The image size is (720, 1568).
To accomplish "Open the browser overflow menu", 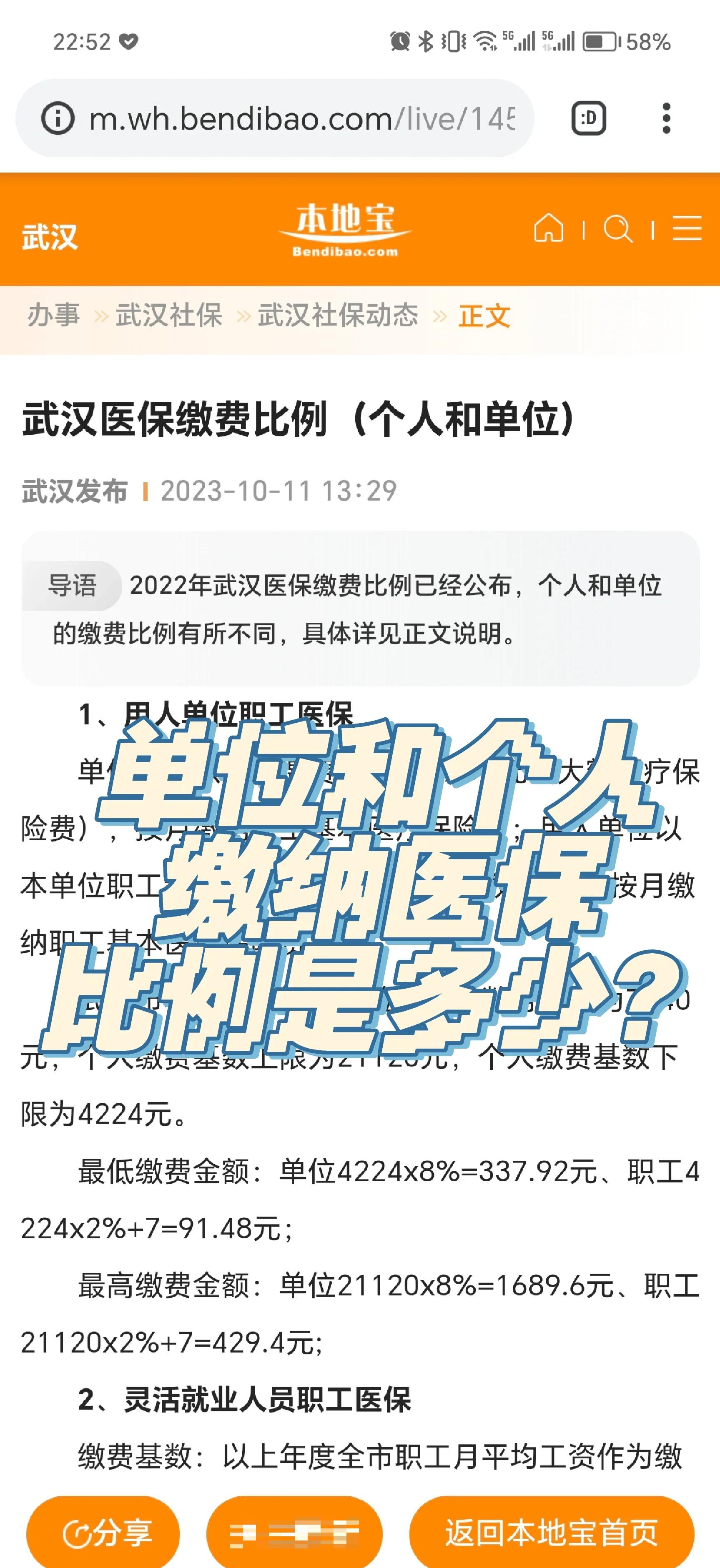I will [667, 118].
